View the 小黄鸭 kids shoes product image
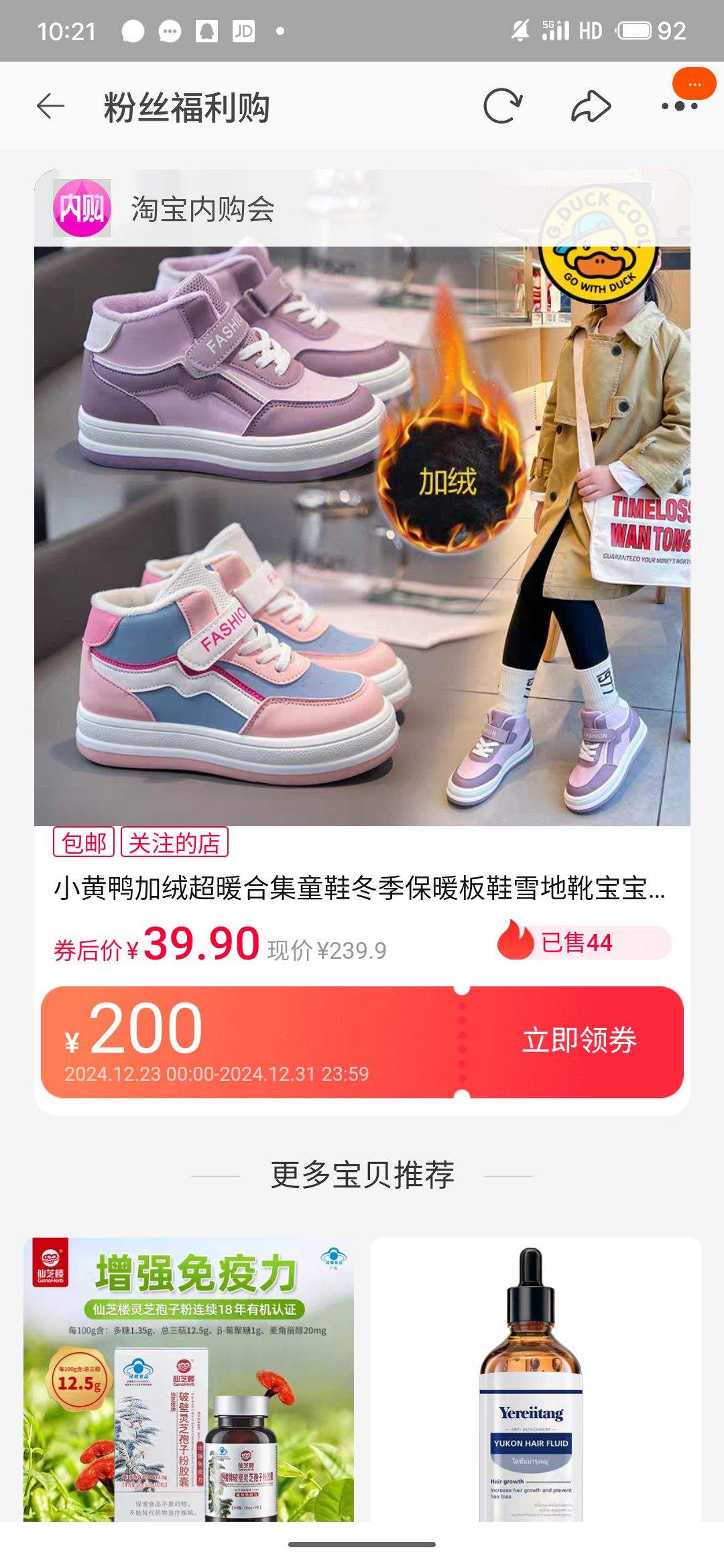724x1568 pixels. click(362, 536)
